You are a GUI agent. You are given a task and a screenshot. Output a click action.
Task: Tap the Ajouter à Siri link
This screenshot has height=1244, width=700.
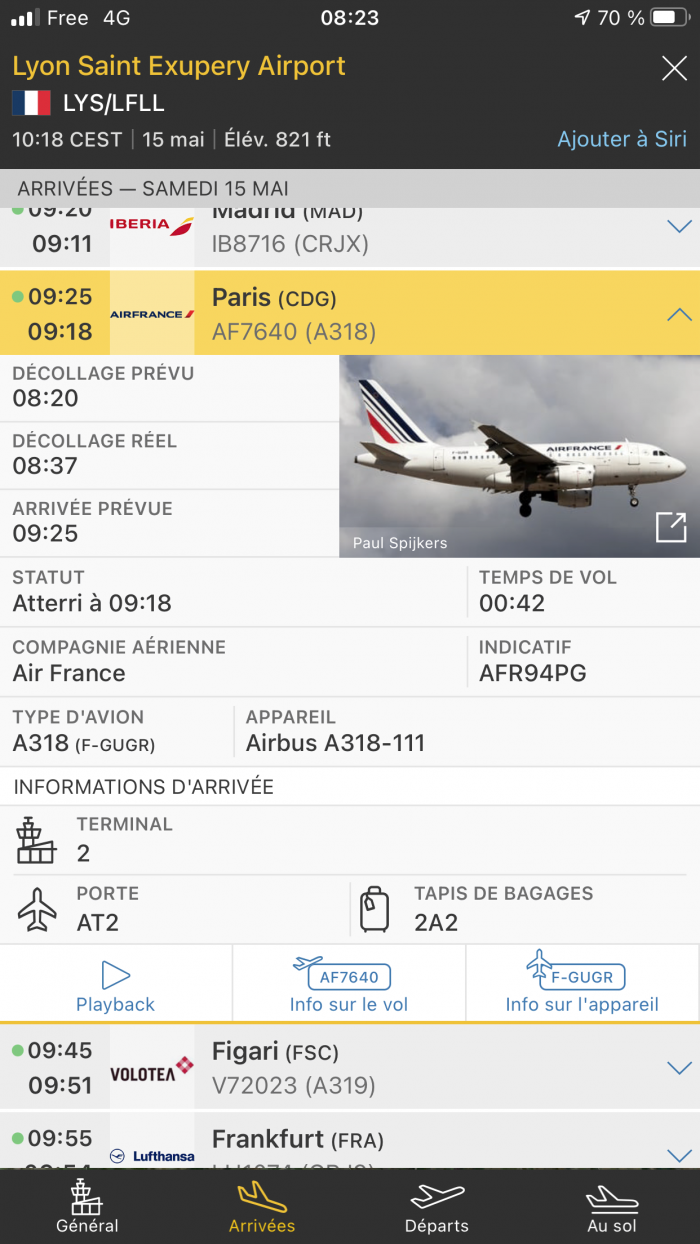[x=621, y=139]
